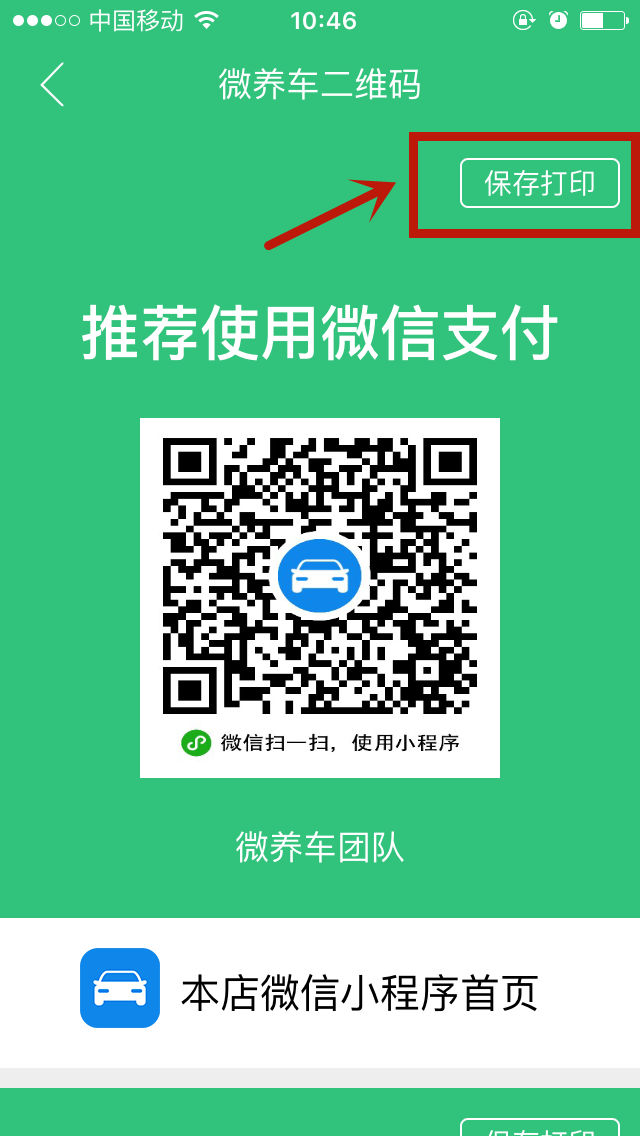The width and height of the screenshot is (640, 1136).
Task: Tap 保存打印 above the WeChat Pay QR code
Action: (x=539, y=183)
